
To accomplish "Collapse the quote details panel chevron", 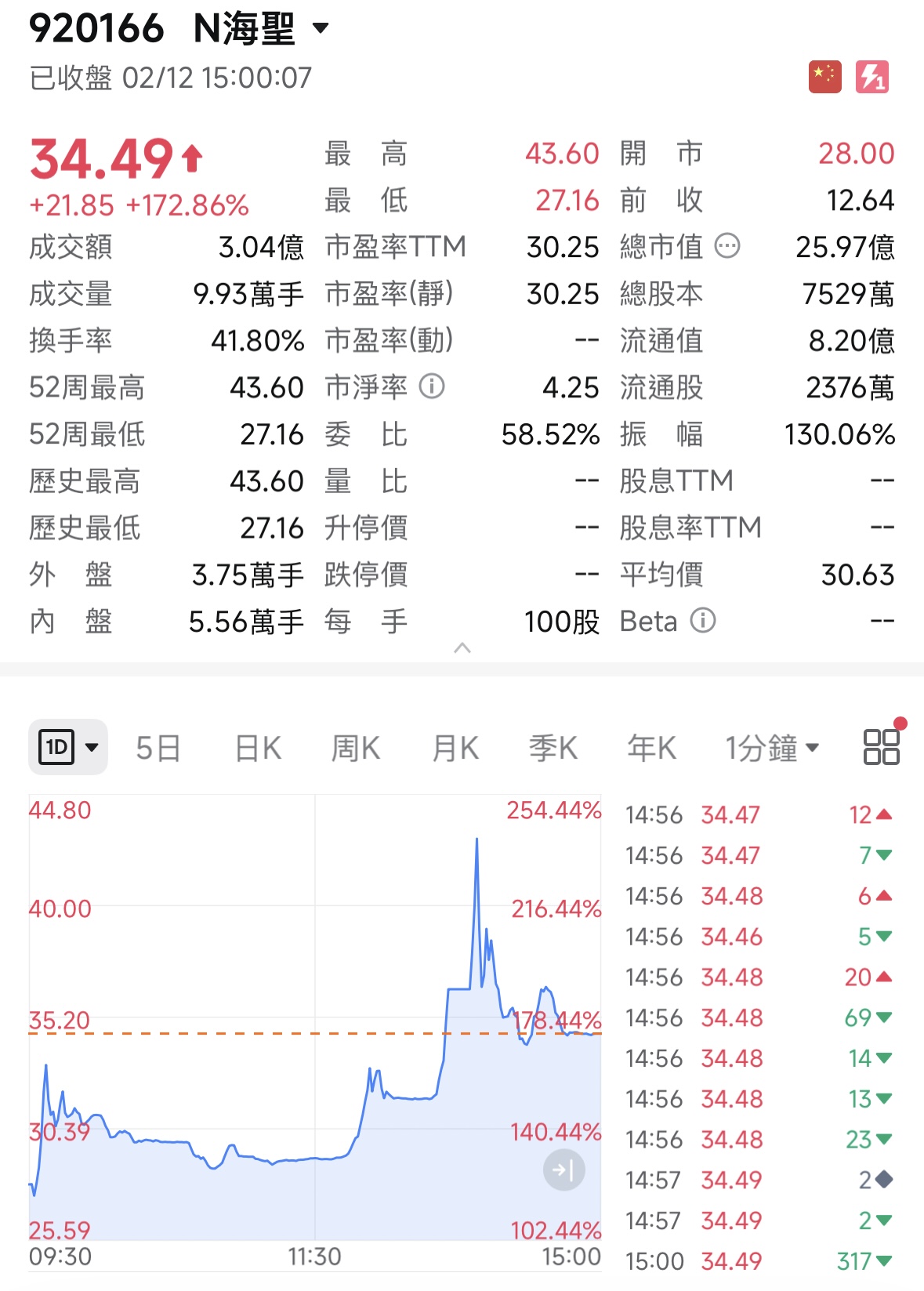I will point(462,646).
